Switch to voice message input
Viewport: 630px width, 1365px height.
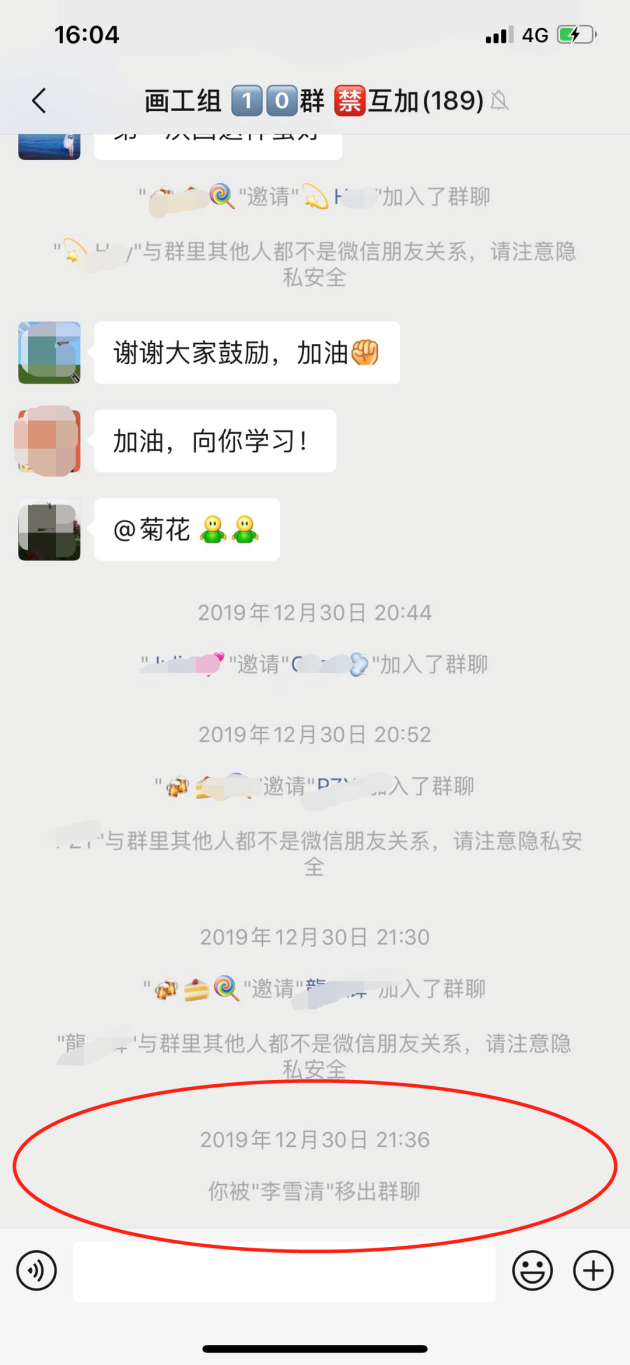point(37,1271)
